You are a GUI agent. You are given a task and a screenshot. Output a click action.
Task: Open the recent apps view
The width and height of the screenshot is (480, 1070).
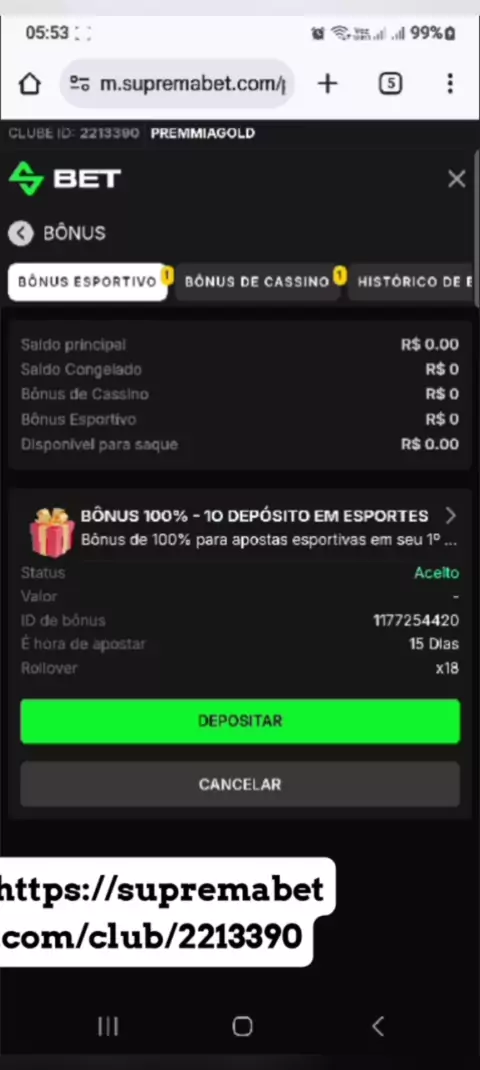click(107, 1026)
